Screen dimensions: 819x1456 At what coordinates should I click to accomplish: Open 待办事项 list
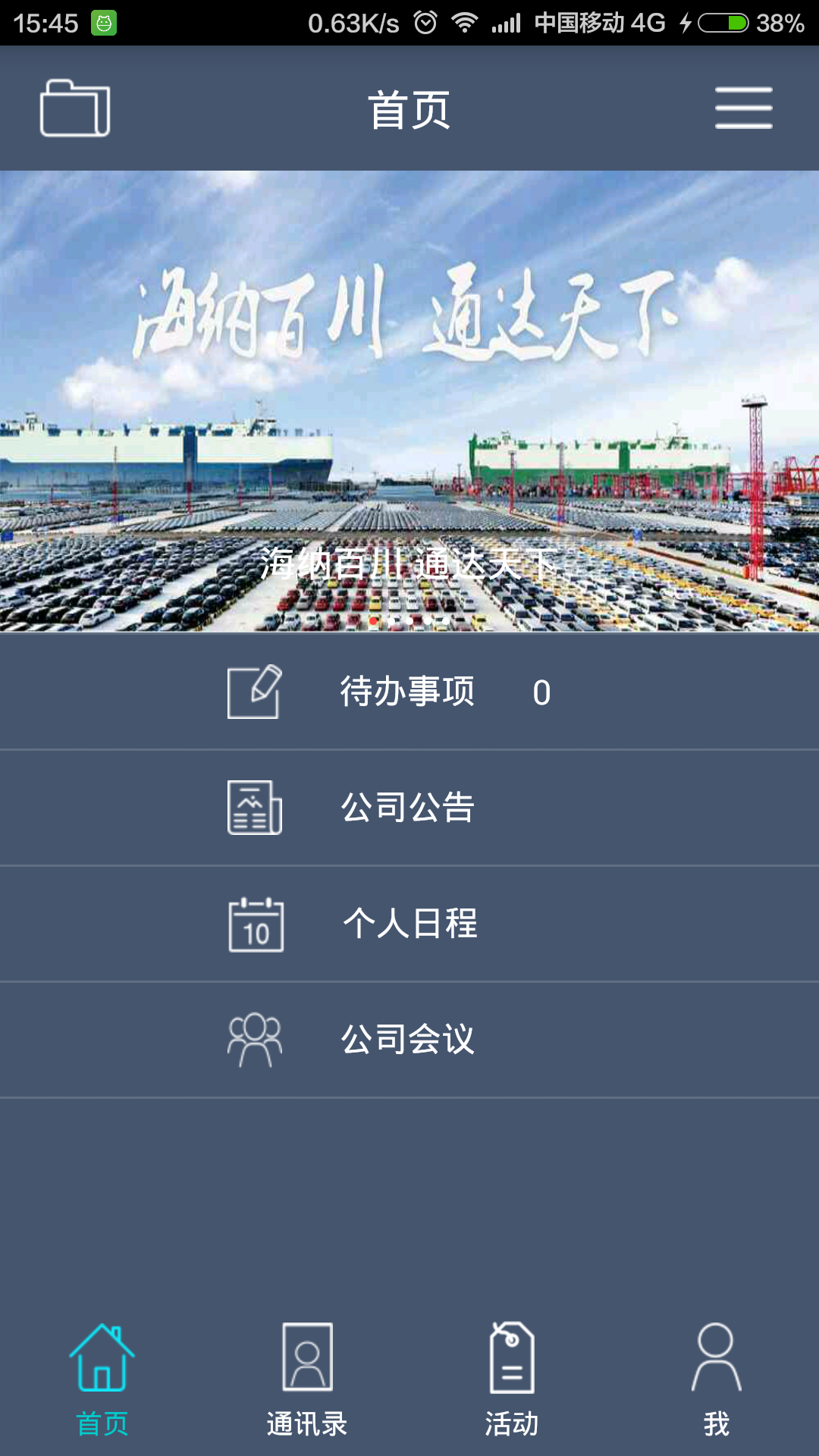(408, 692)
